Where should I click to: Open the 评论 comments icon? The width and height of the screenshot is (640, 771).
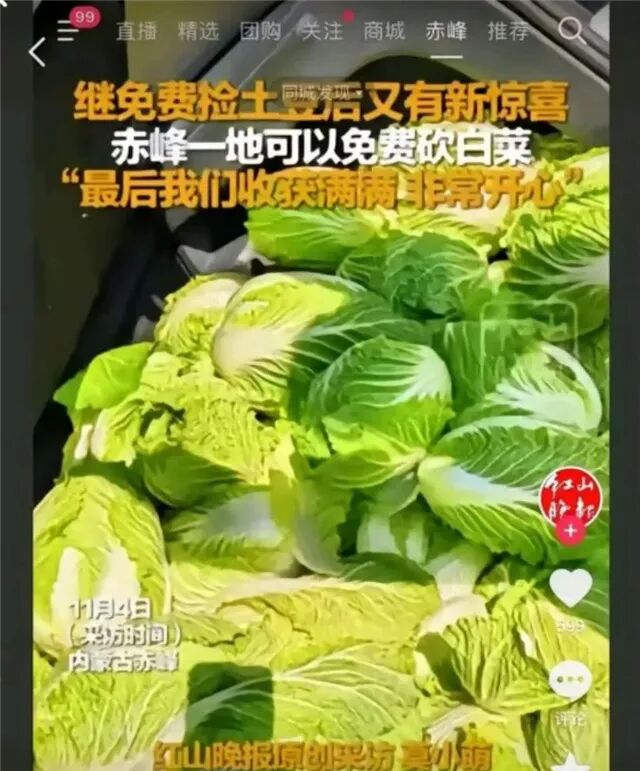[x=571, y=681]
